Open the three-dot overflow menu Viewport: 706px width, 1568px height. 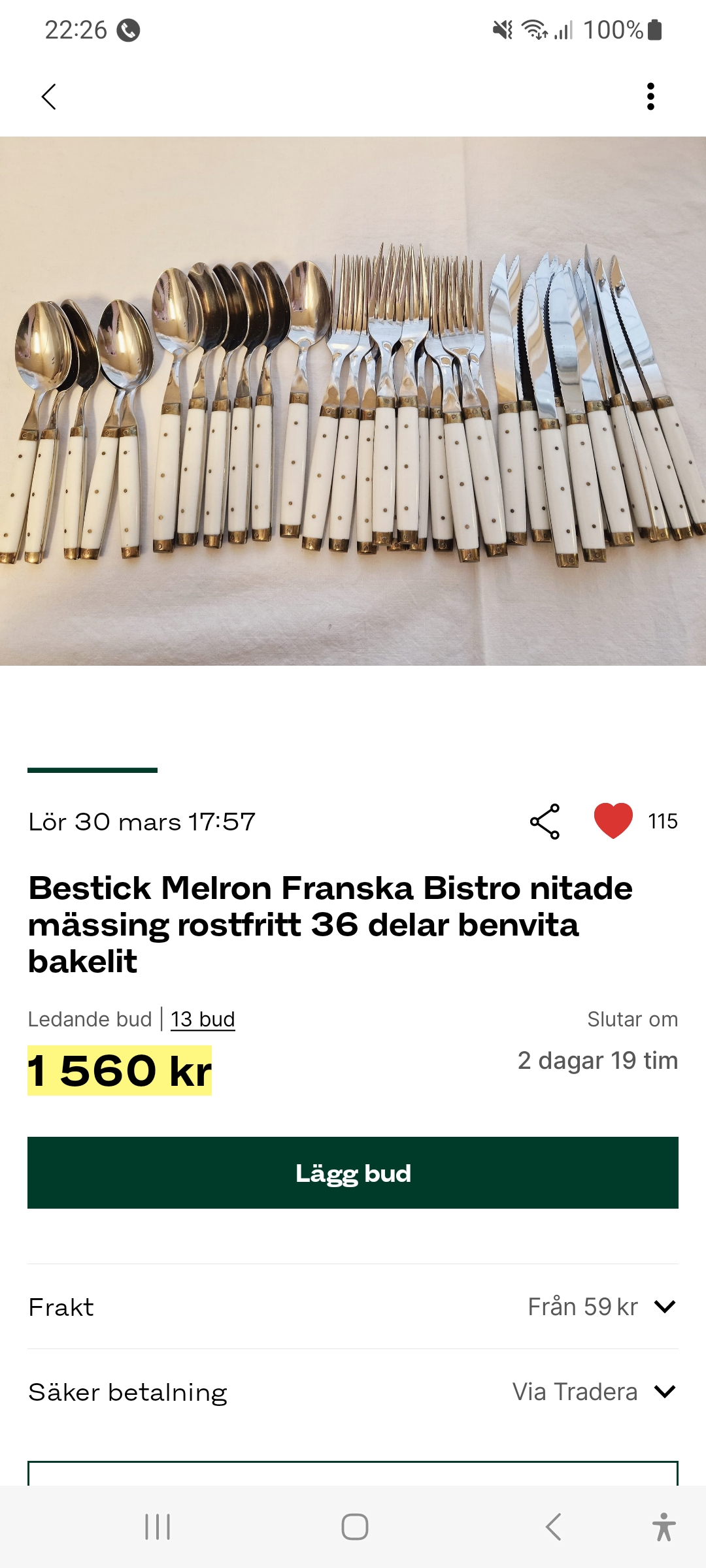point(650,97)
